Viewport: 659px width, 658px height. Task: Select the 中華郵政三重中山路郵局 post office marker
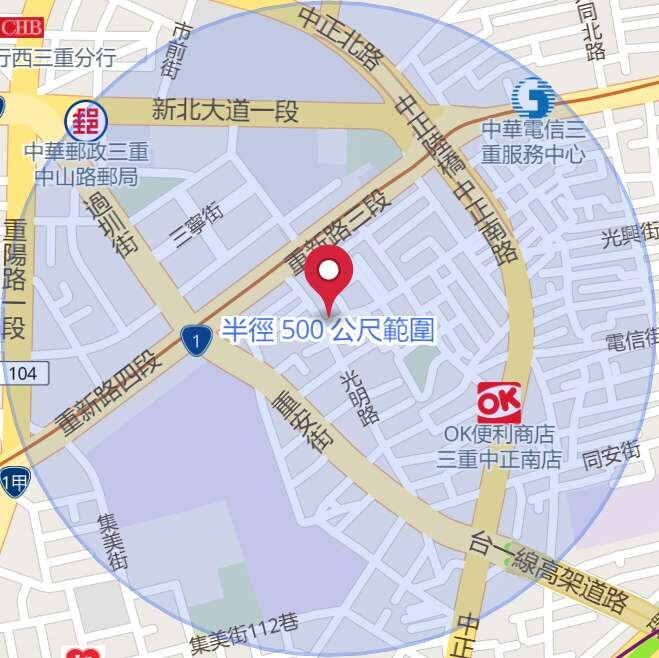click(x=83, y=122)
